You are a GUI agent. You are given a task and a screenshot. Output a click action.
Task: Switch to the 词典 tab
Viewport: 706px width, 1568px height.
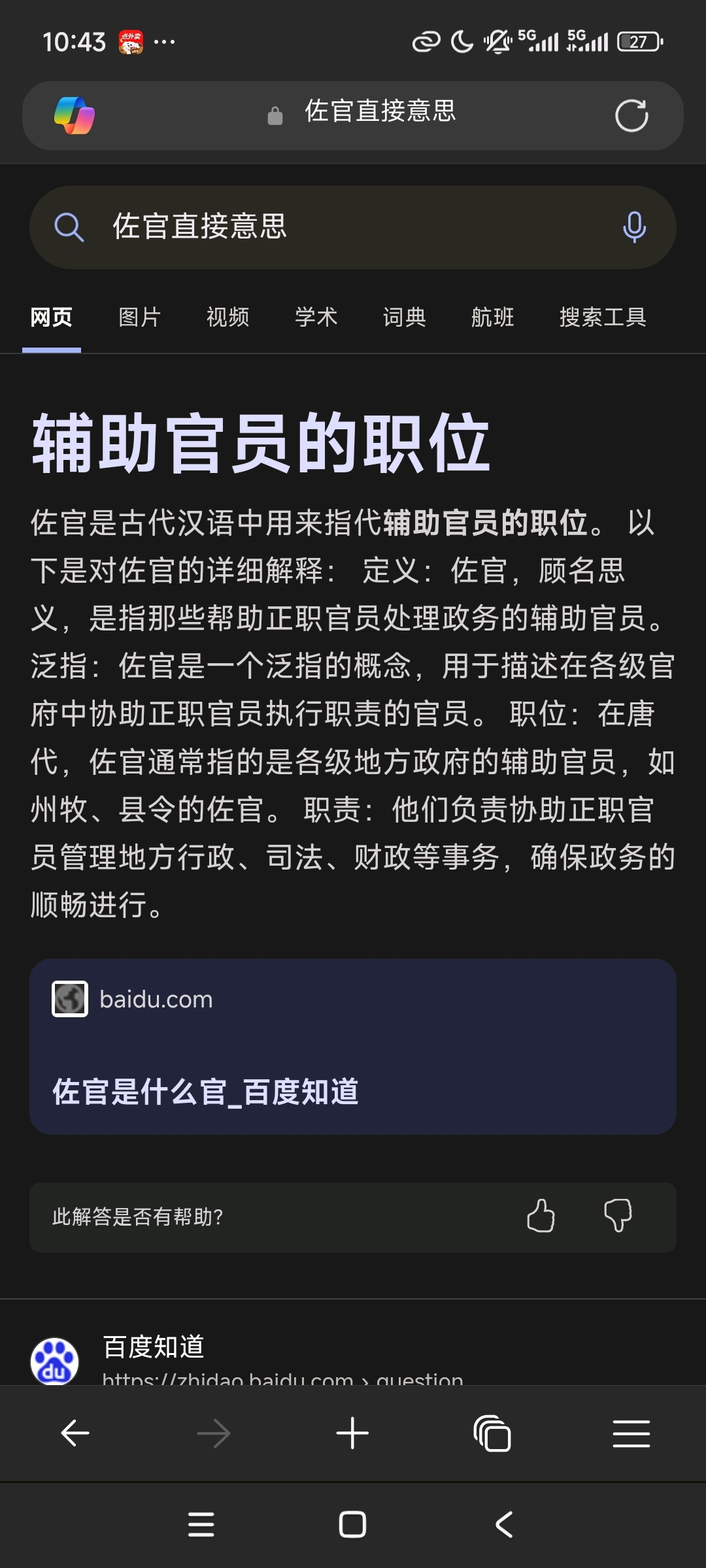405,318
